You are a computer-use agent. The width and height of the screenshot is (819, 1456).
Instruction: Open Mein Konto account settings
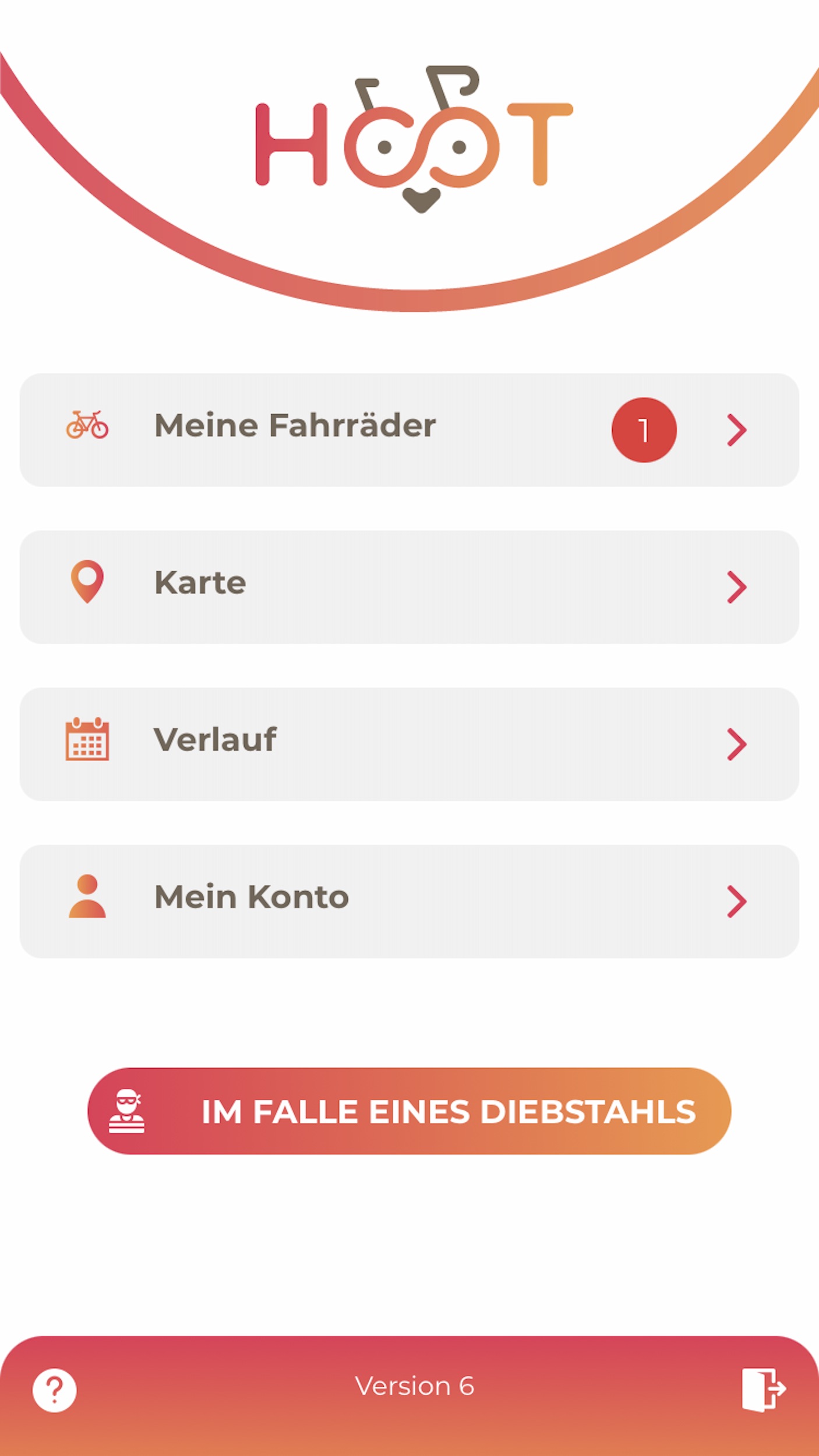[409, 902]
